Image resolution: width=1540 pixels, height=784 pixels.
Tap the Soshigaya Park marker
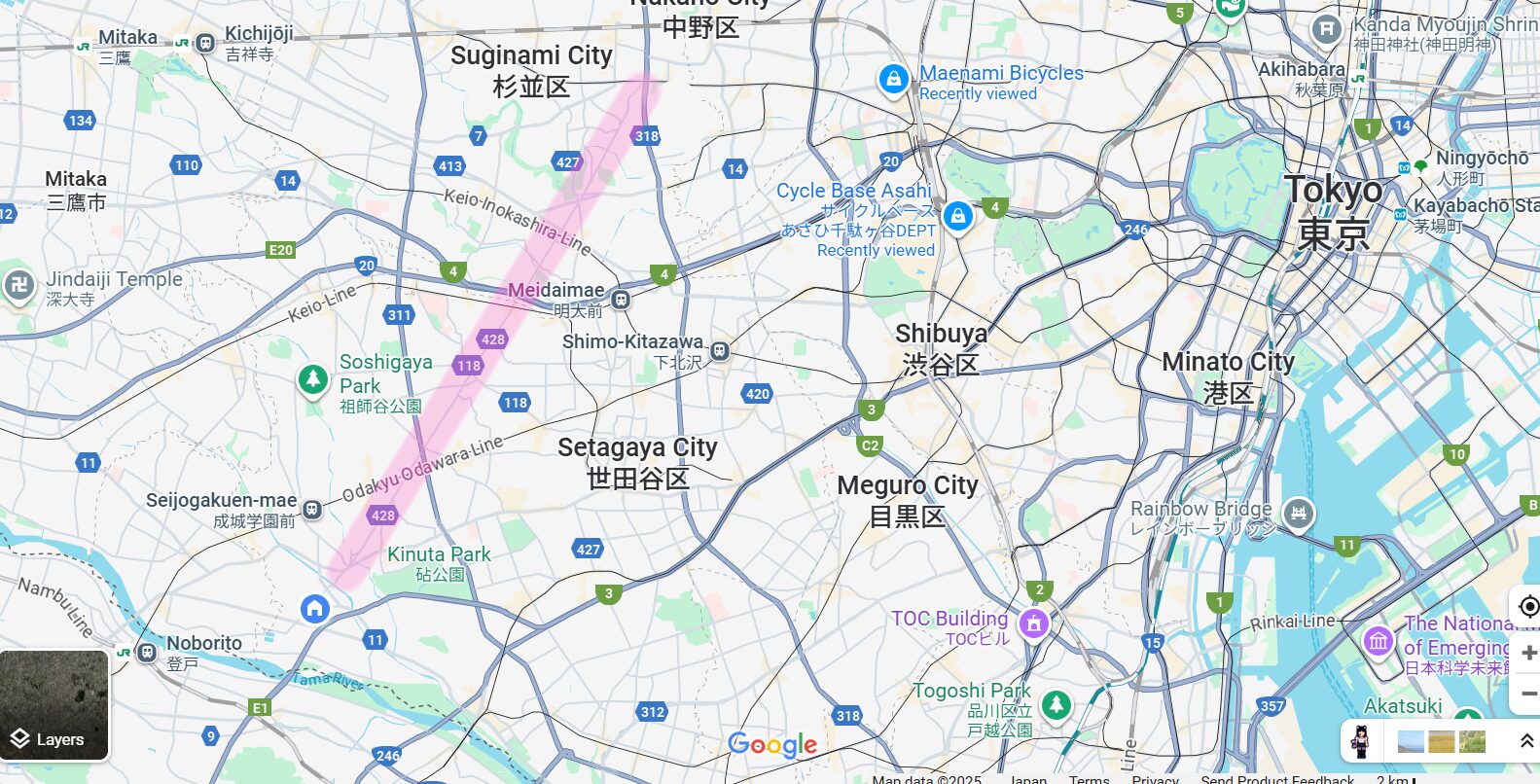[313, 378]
